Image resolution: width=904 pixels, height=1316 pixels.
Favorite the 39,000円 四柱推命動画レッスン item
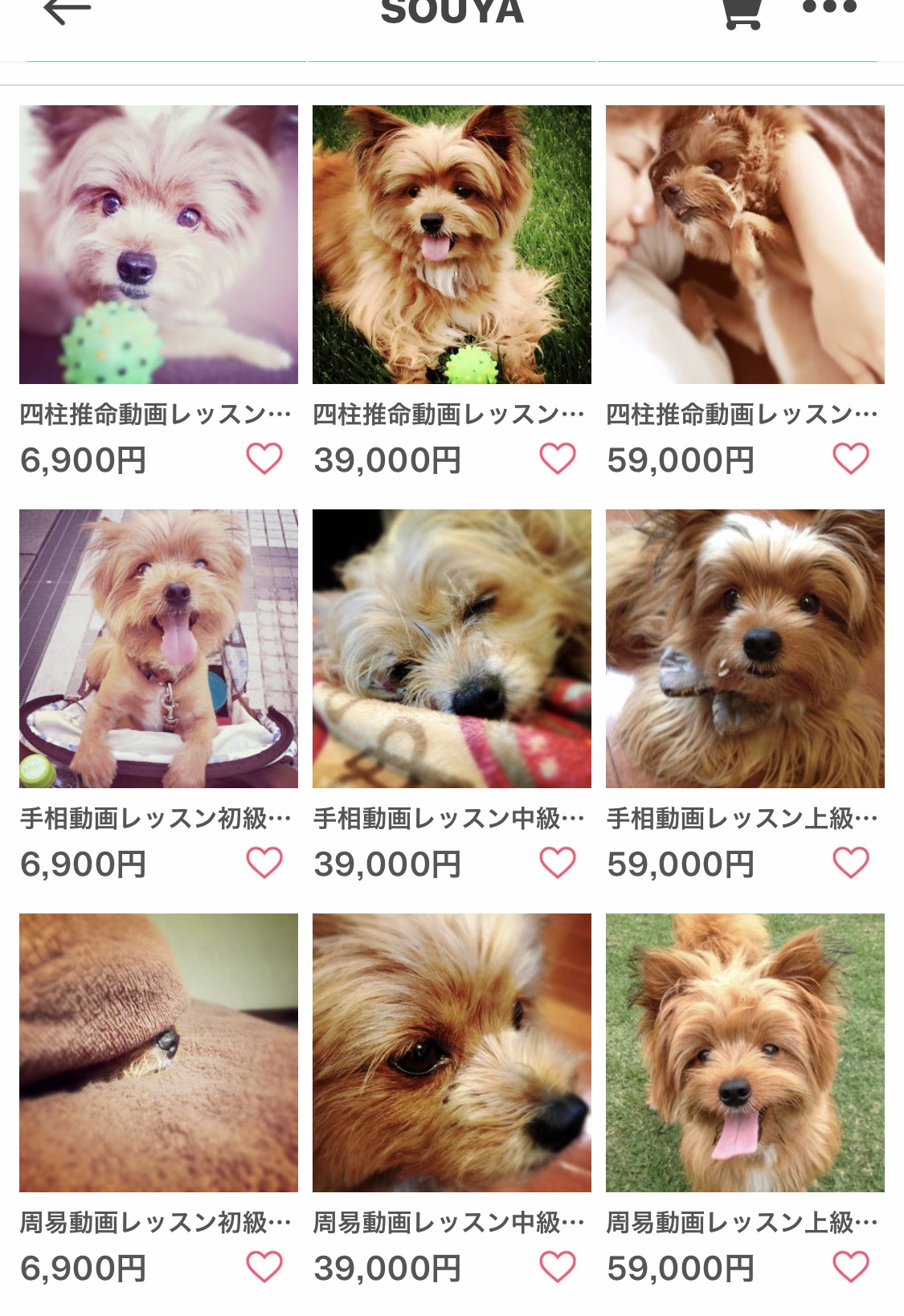point(558,459)
